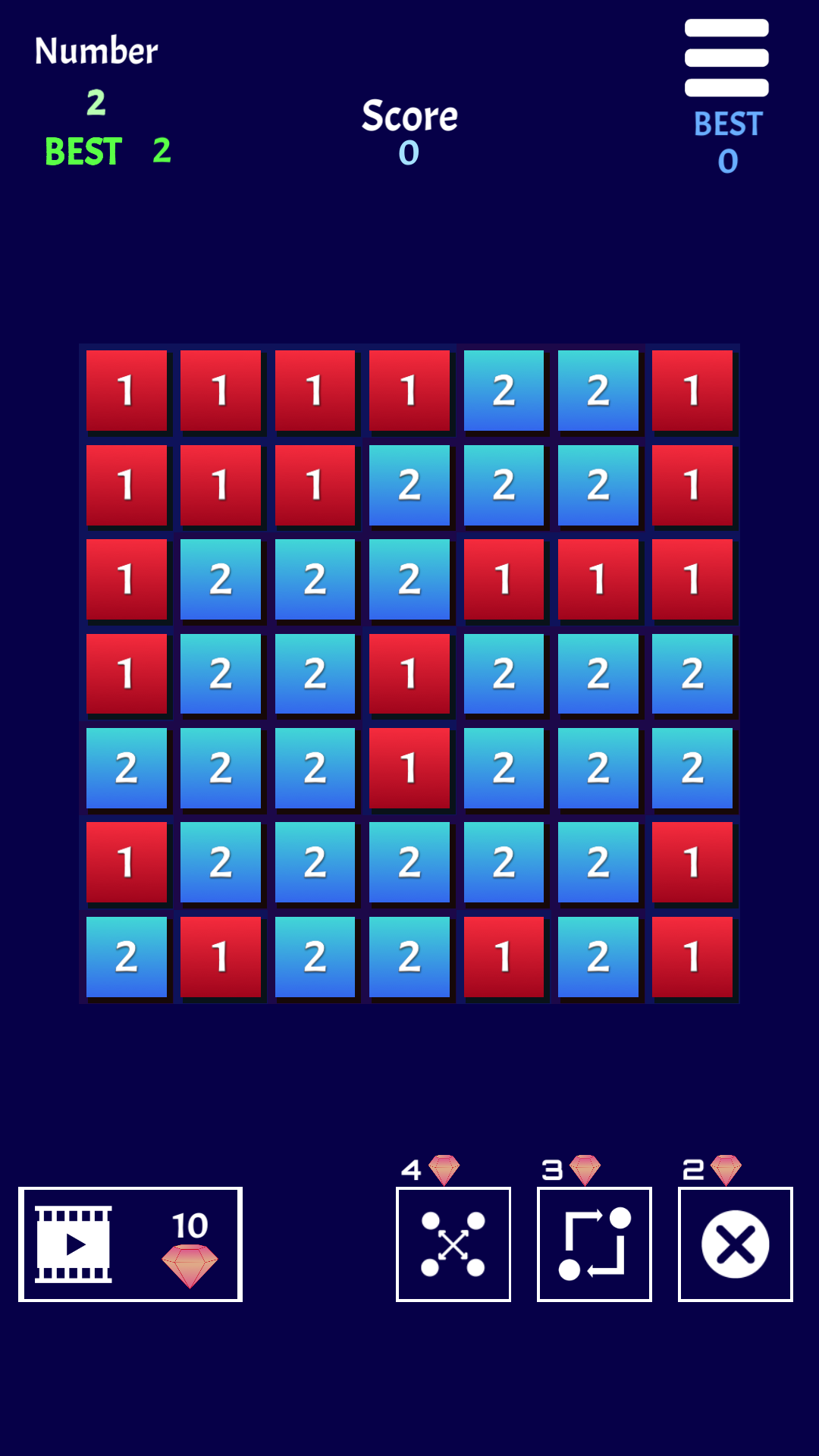819x1456 pixels.
Task: Use the shuffle booster costing 4 gems
Action: coord(453,1244)
